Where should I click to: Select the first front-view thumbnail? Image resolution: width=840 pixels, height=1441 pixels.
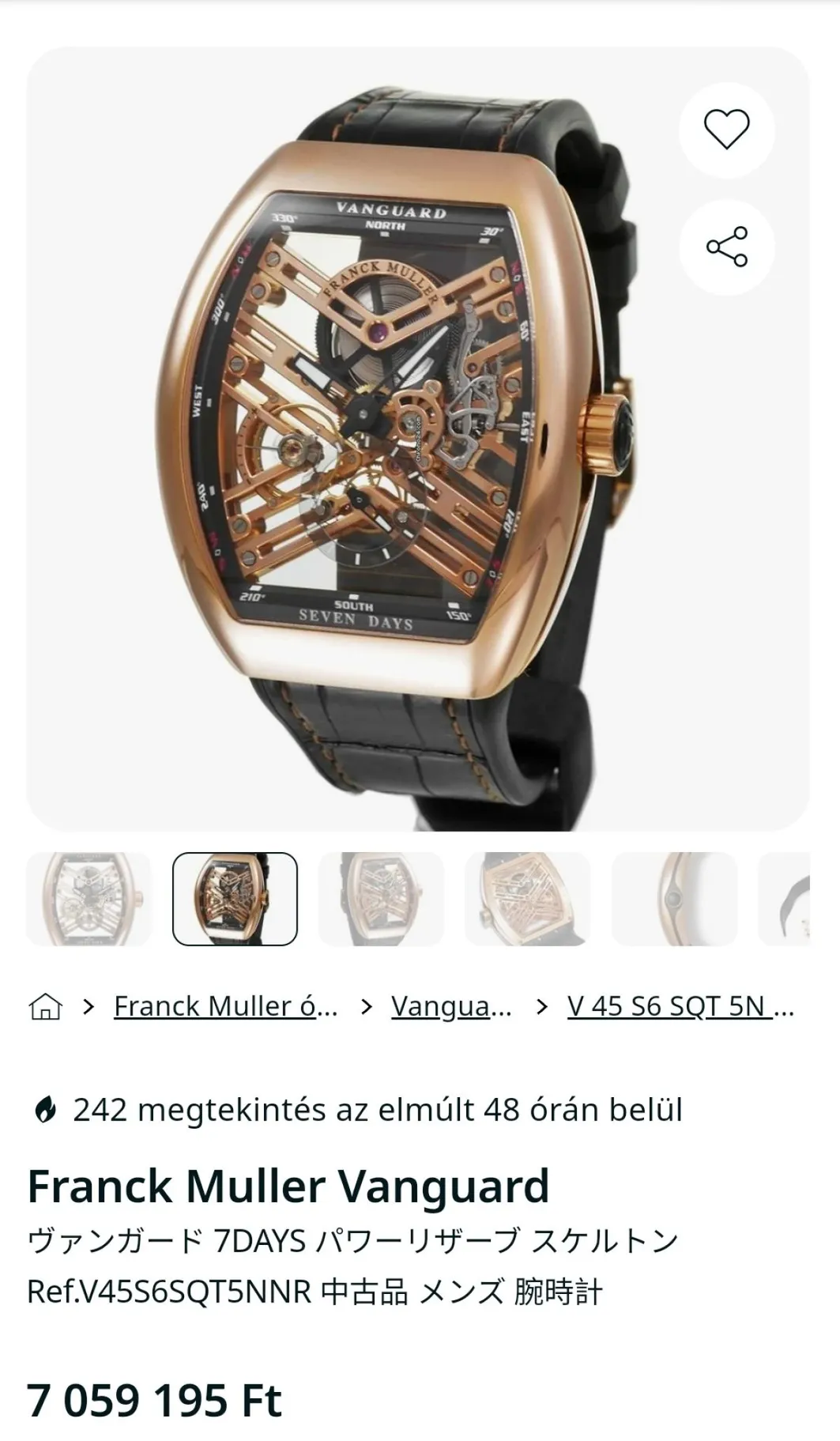click(89, 899)
